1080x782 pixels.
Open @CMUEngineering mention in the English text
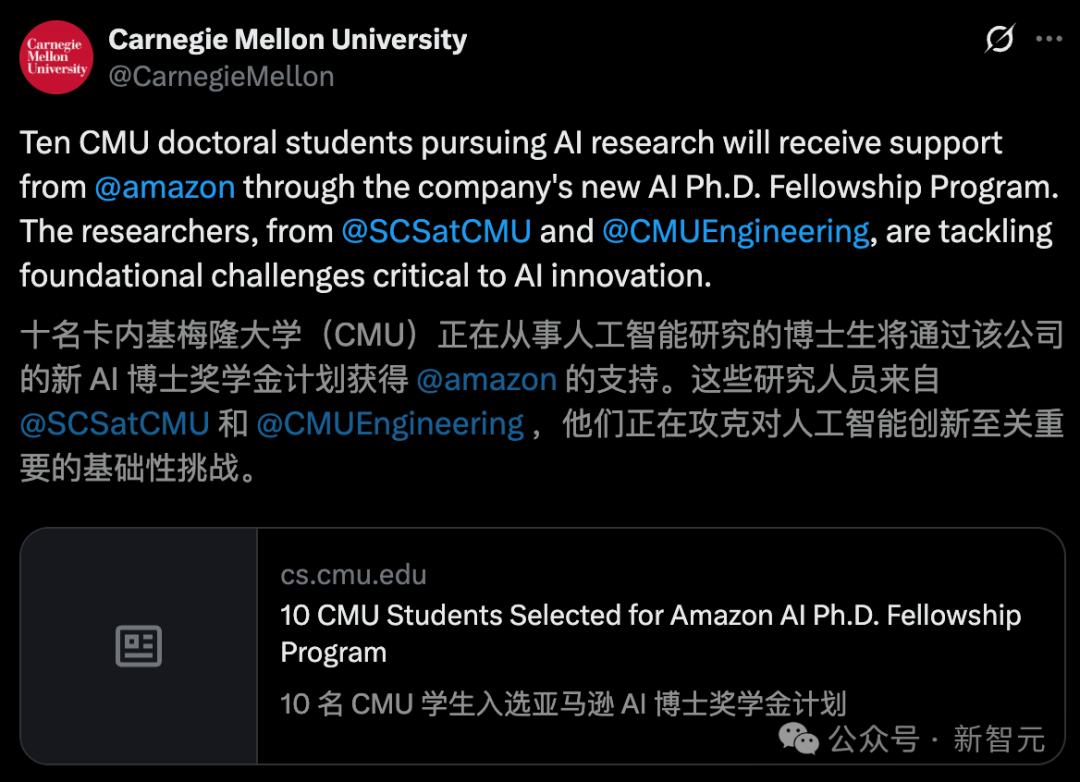(735, 232)
